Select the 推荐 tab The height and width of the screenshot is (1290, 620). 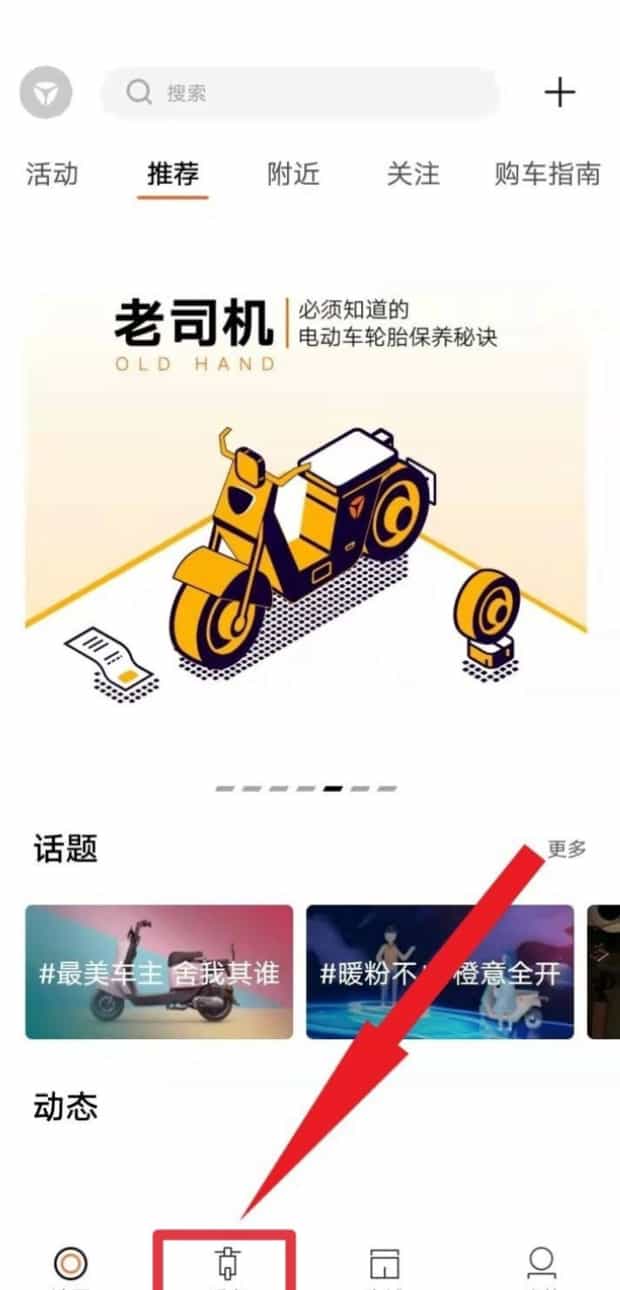pyautogui.click(x=173, y=174)
